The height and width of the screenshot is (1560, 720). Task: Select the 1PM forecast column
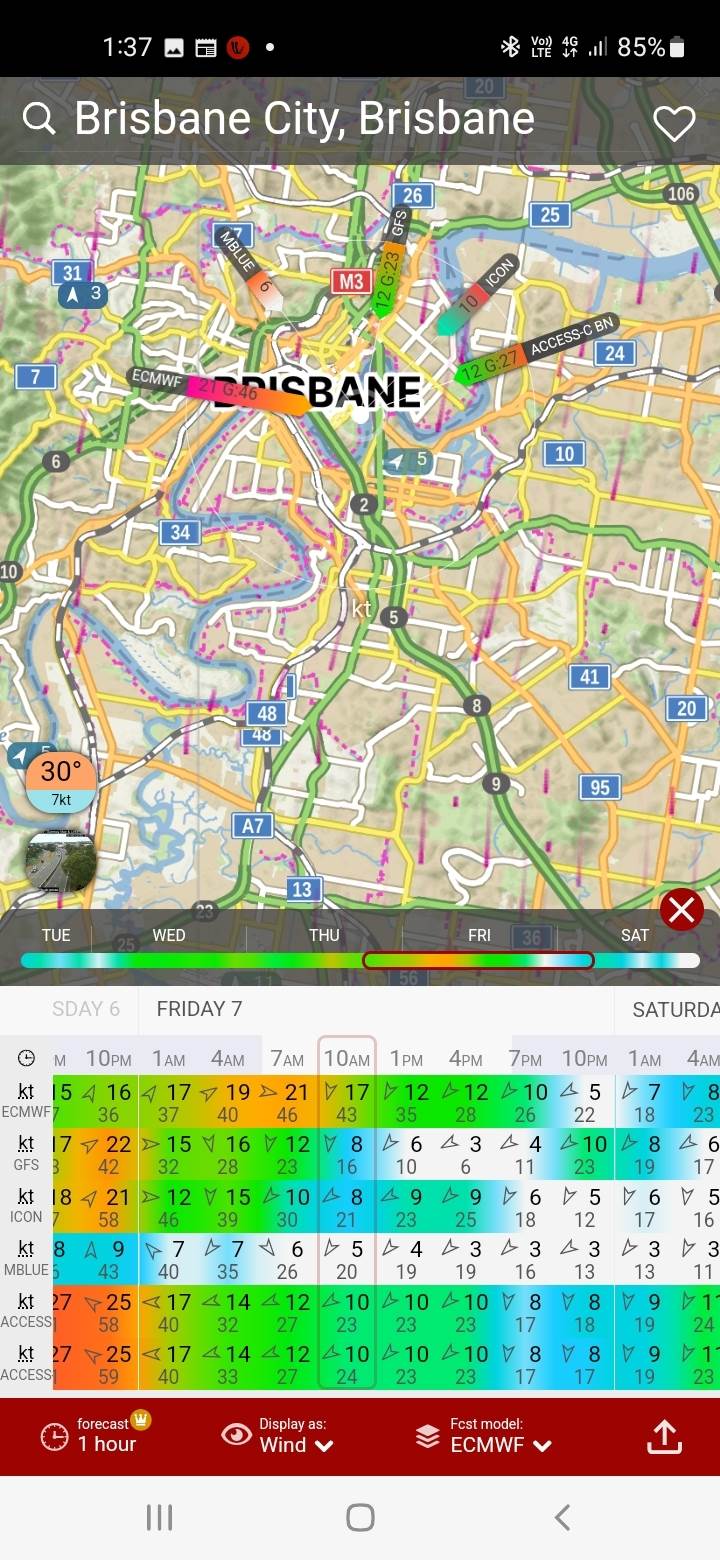(x=407, y=1058)
